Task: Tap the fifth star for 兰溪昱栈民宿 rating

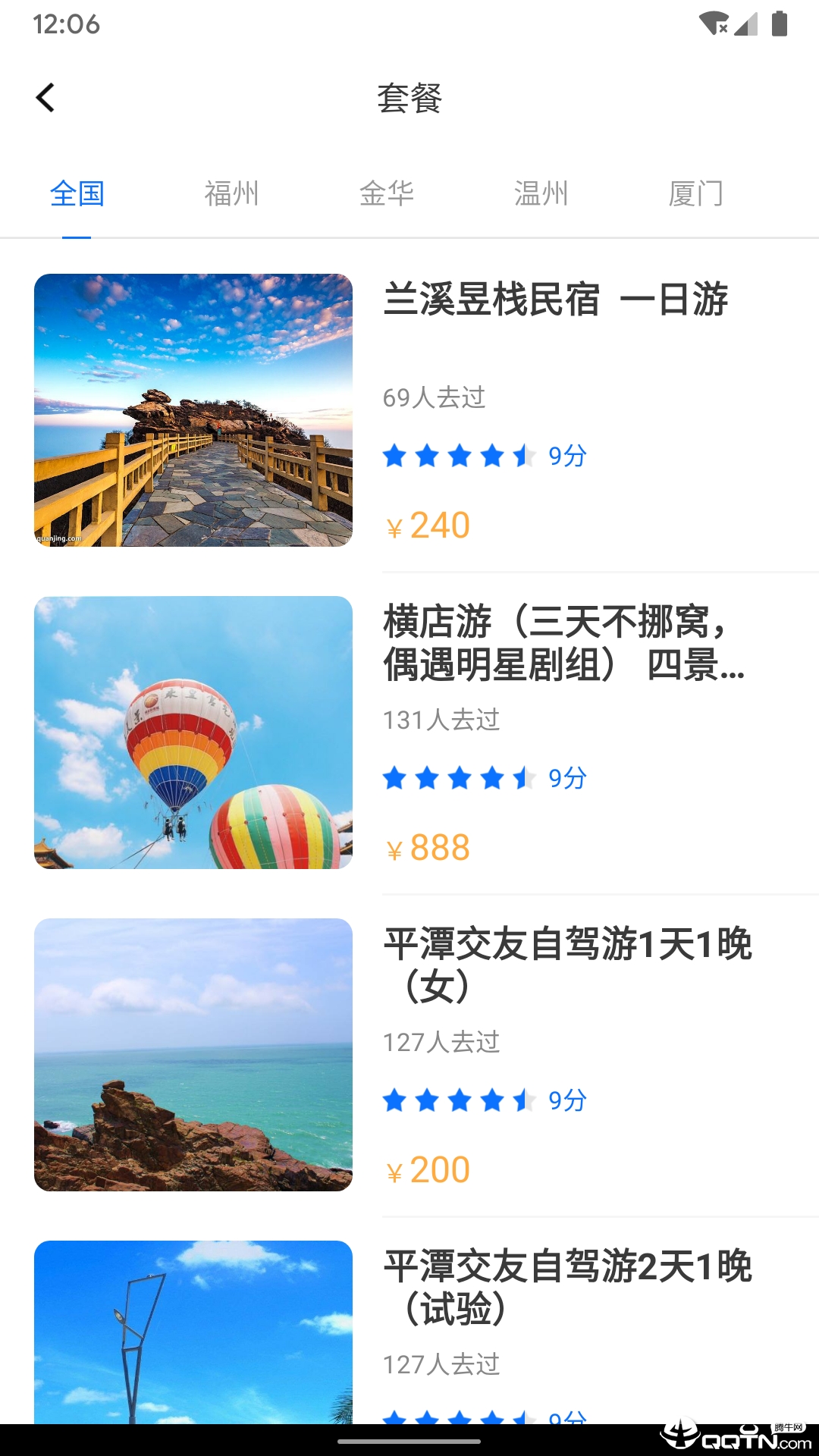Action: tap(524, 456)
